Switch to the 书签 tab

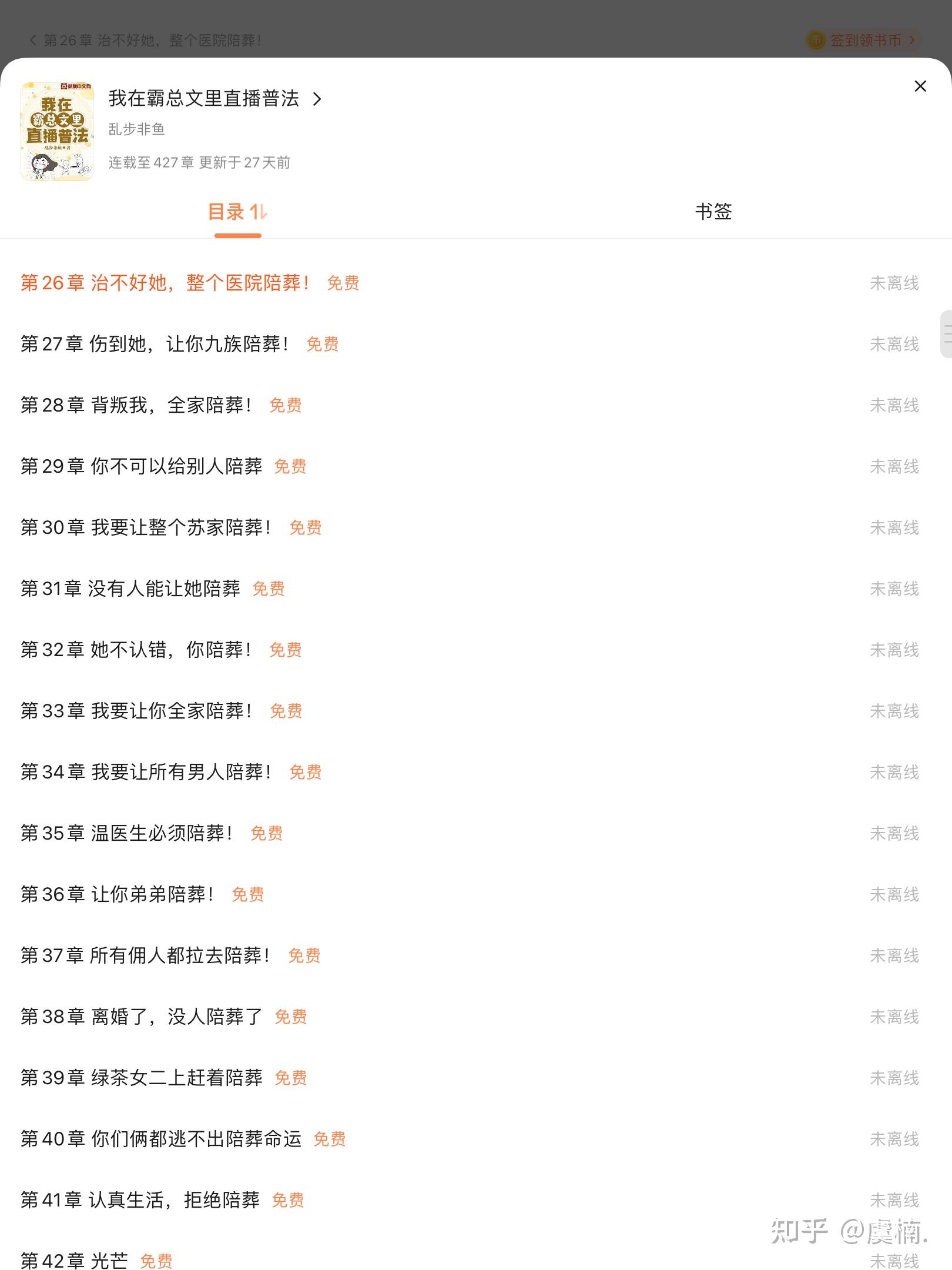click(713, 212)
